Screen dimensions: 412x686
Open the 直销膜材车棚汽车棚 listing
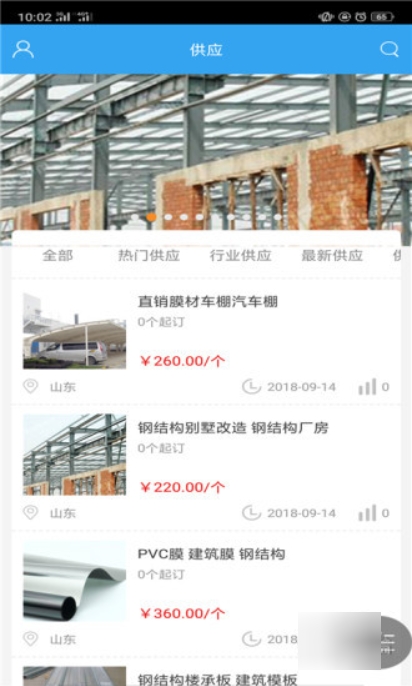tap(206, 343)
